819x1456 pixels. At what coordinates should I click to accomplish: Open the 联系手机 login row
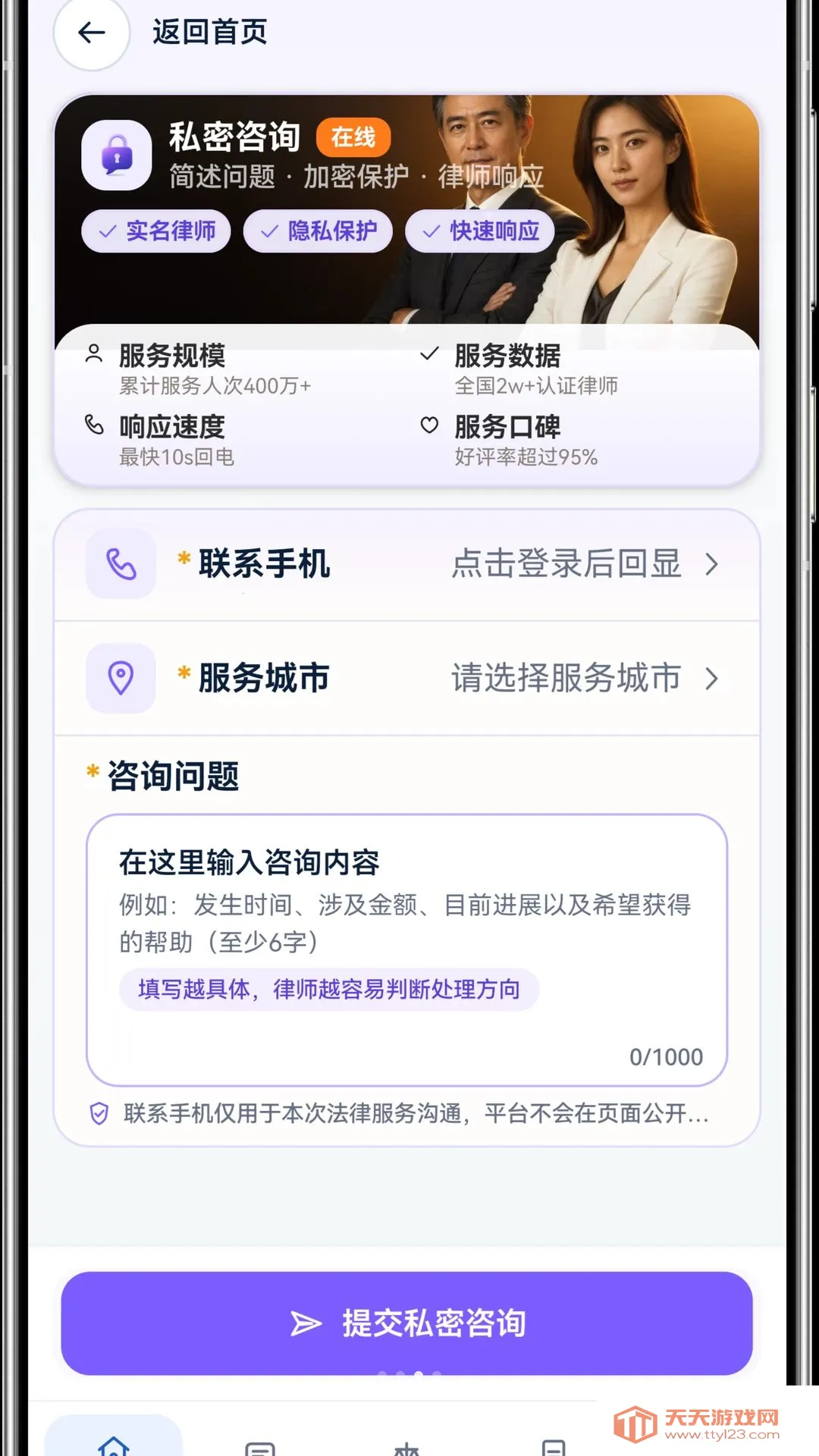407,564
